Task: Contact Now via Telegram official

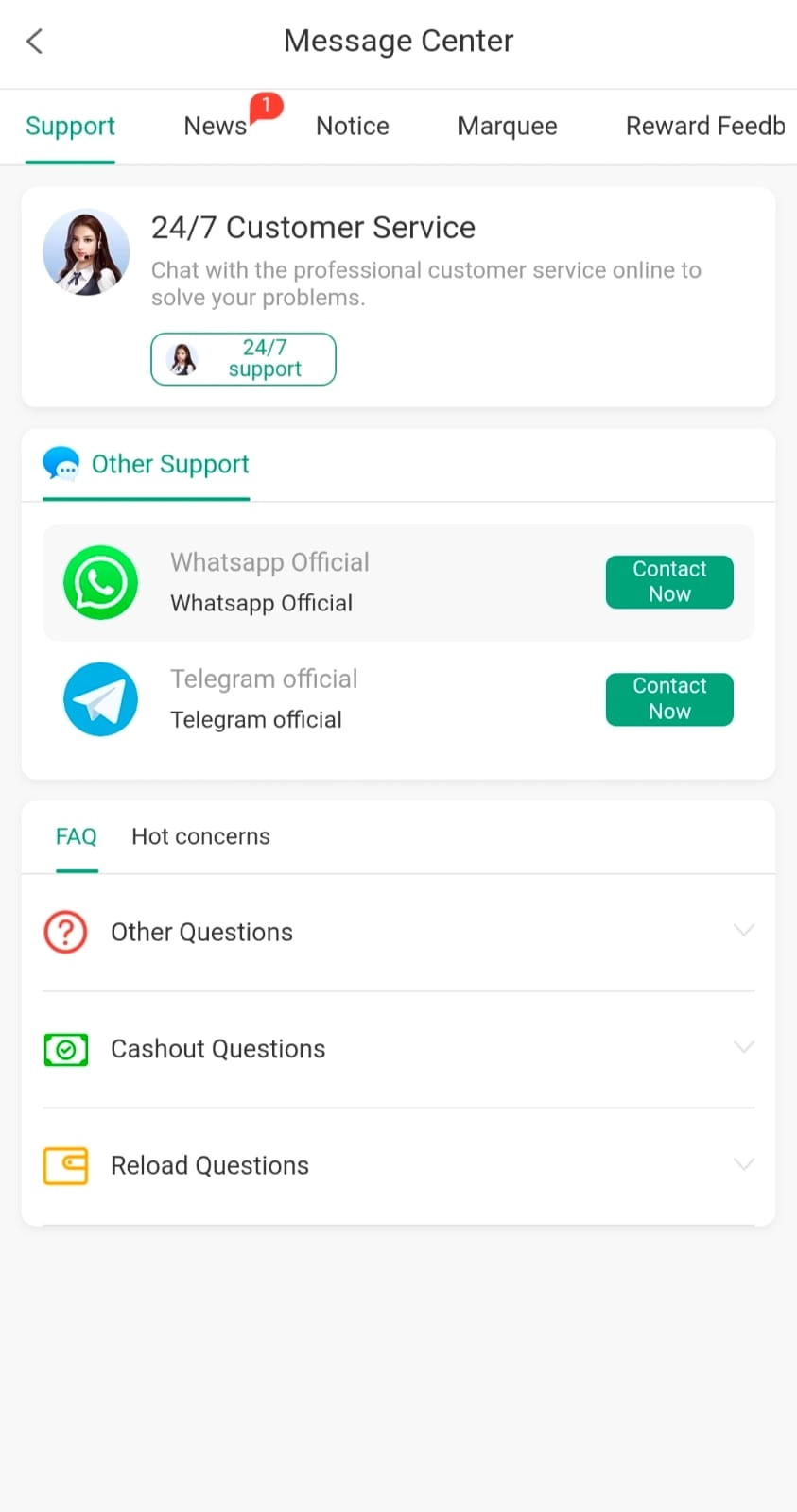Action: pyautogui.click(x=668, y=698)
